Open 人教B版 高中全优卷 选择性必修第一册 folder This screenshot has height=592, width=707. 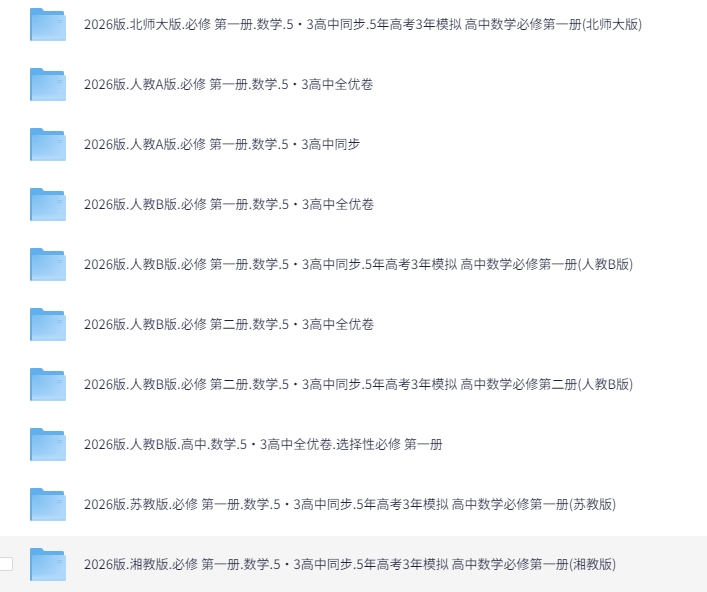(263, 444)
